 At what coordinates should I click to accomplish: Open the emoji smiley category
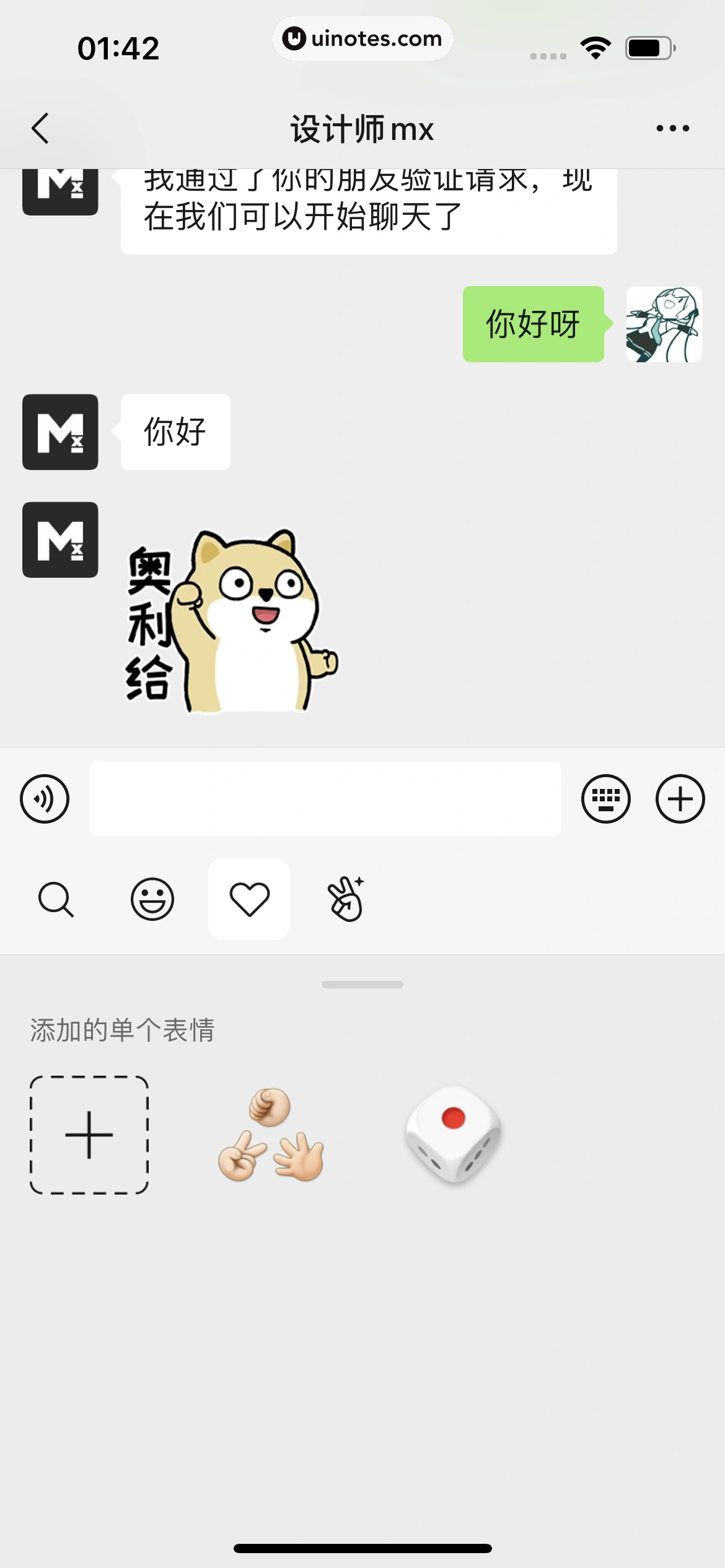153,899
